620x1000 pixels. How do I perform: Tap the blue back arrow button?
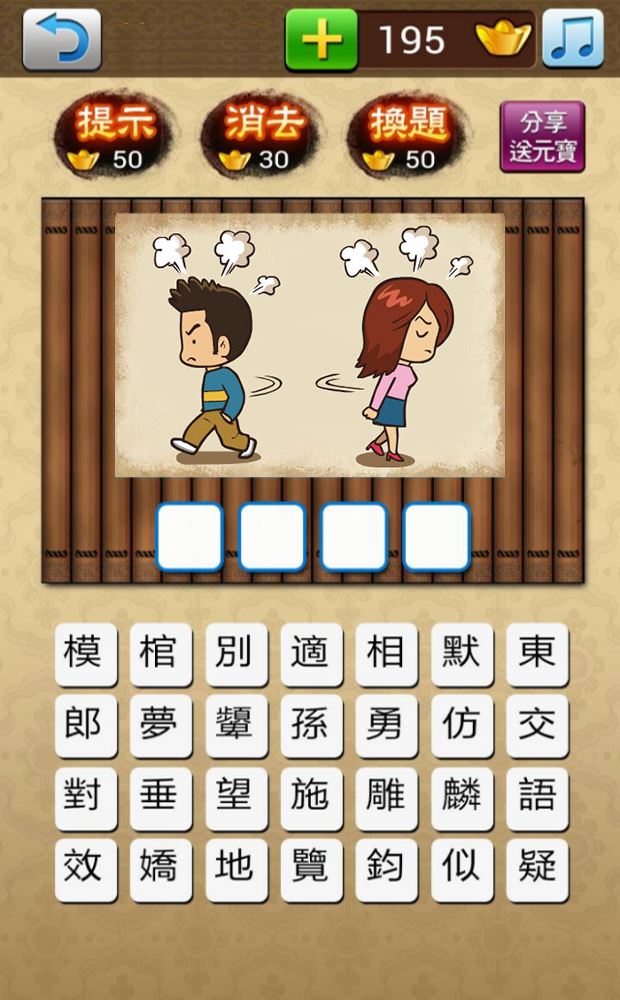[62, 39]
